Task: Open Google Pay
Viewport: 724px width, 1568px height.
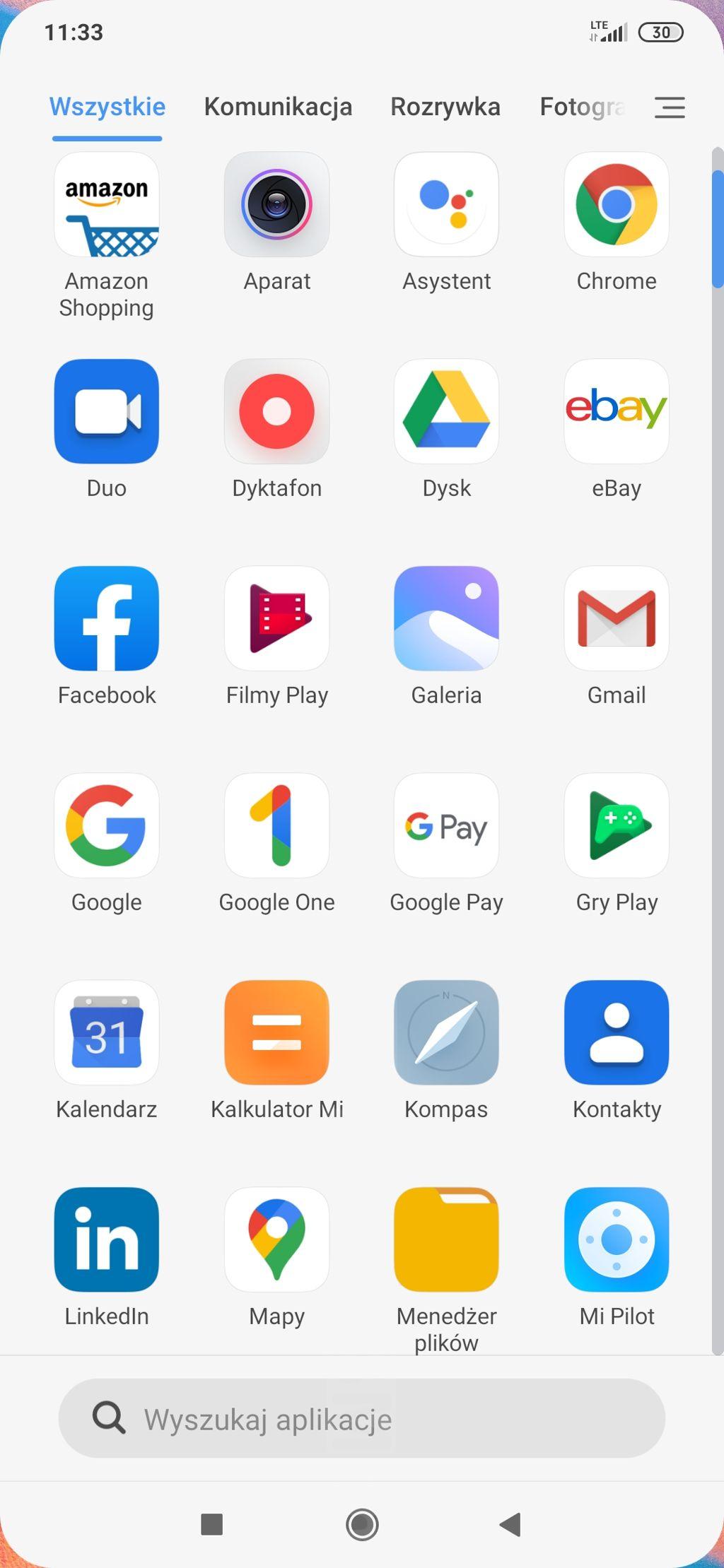Action: coord(446,825)
